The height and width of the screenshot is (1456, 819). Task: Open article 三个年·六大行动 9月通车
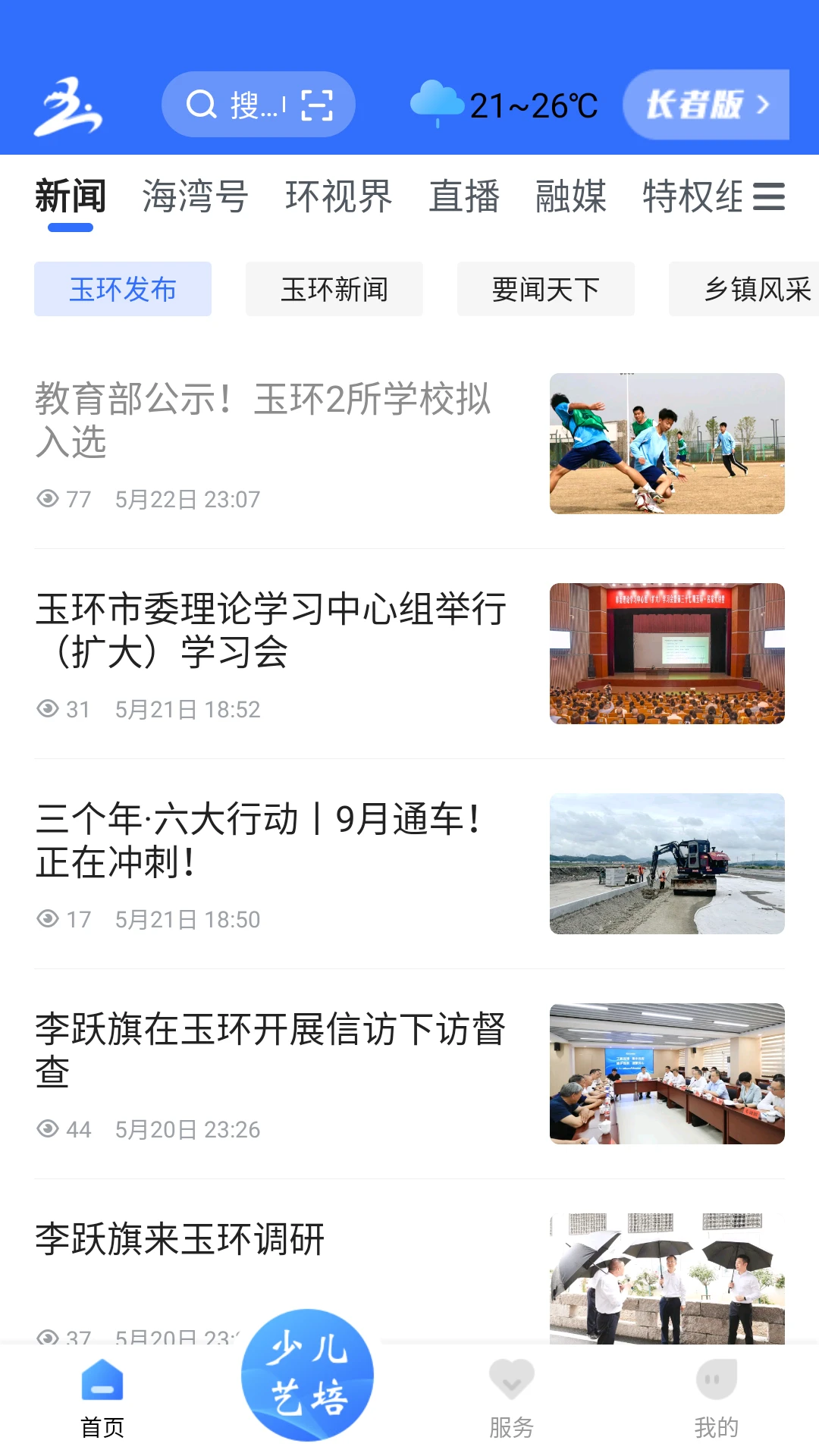[x=258, y=840]
